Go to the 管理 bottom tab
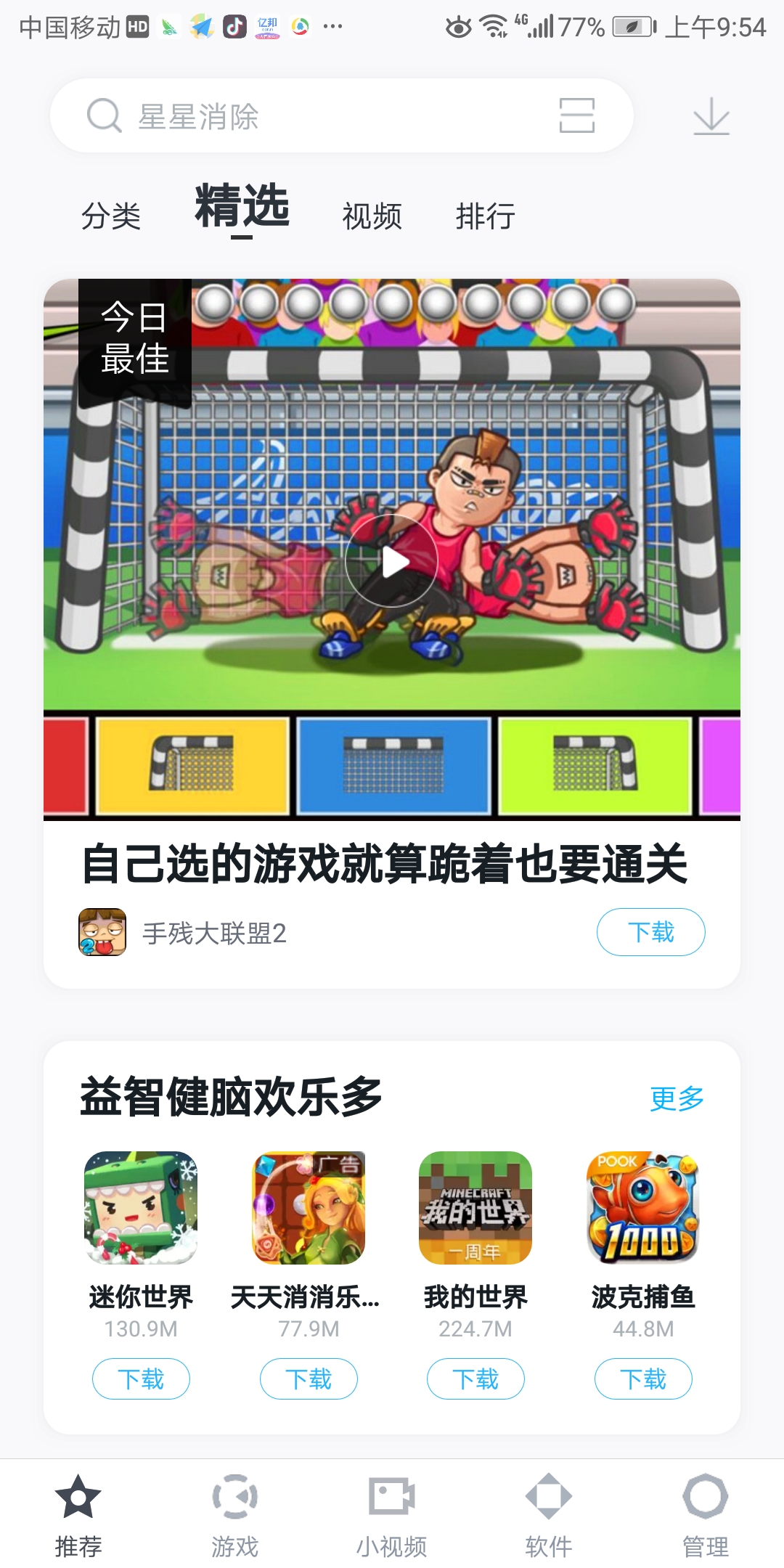This screenshot has height=1568, width=784. pos(705,1515)
